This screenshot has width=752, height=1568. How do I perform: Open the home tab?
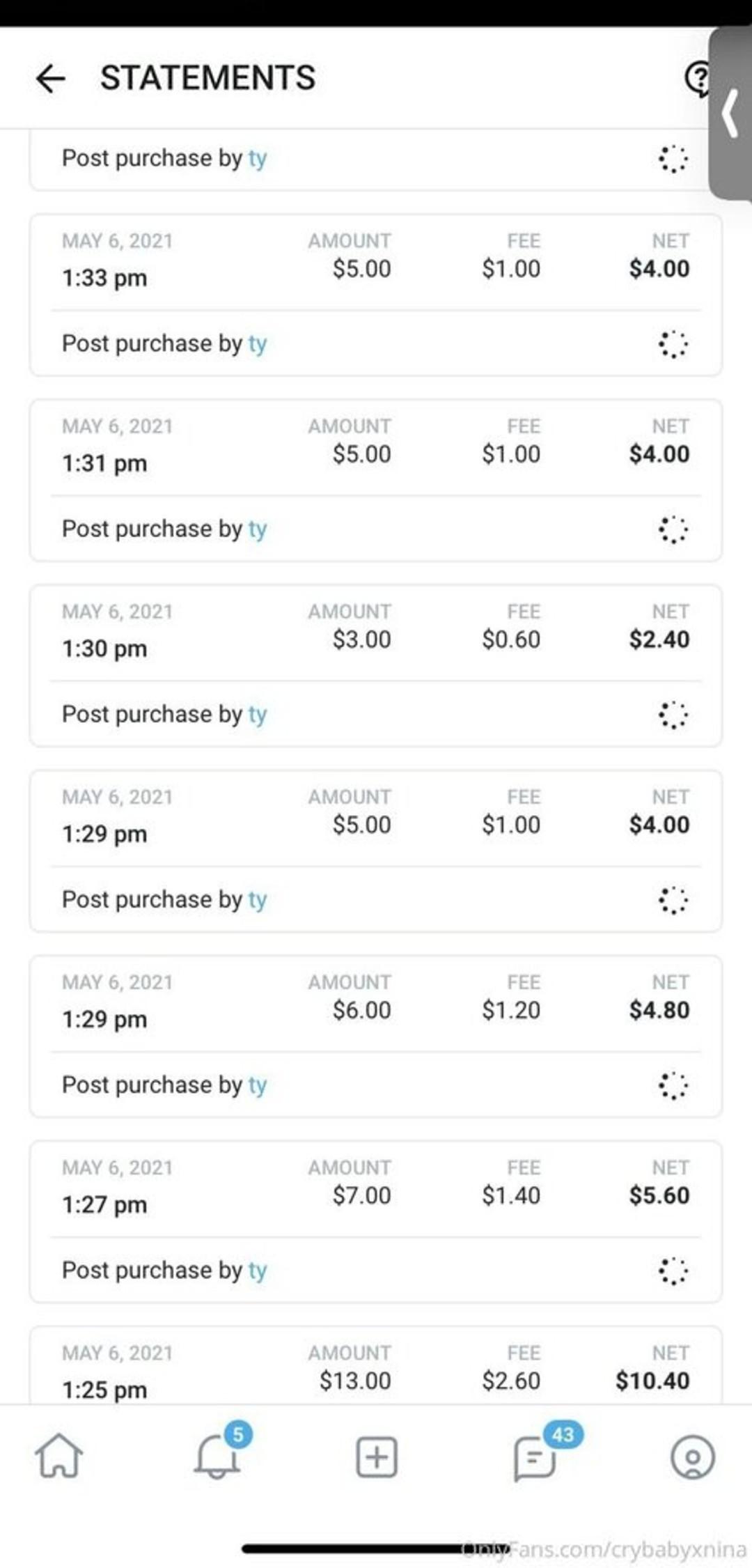click(x=59, y=1456)
